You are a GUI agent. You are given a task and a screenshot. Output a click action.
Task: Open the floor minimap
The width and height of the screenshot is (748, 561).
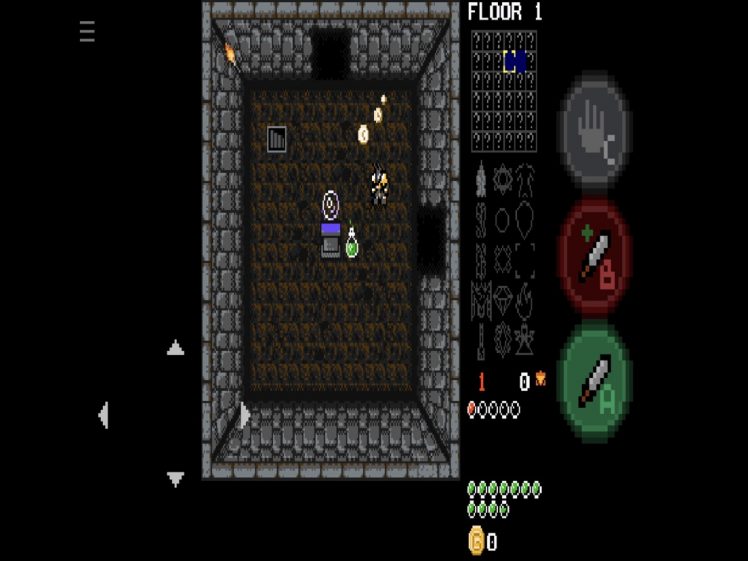coord(504,90)
